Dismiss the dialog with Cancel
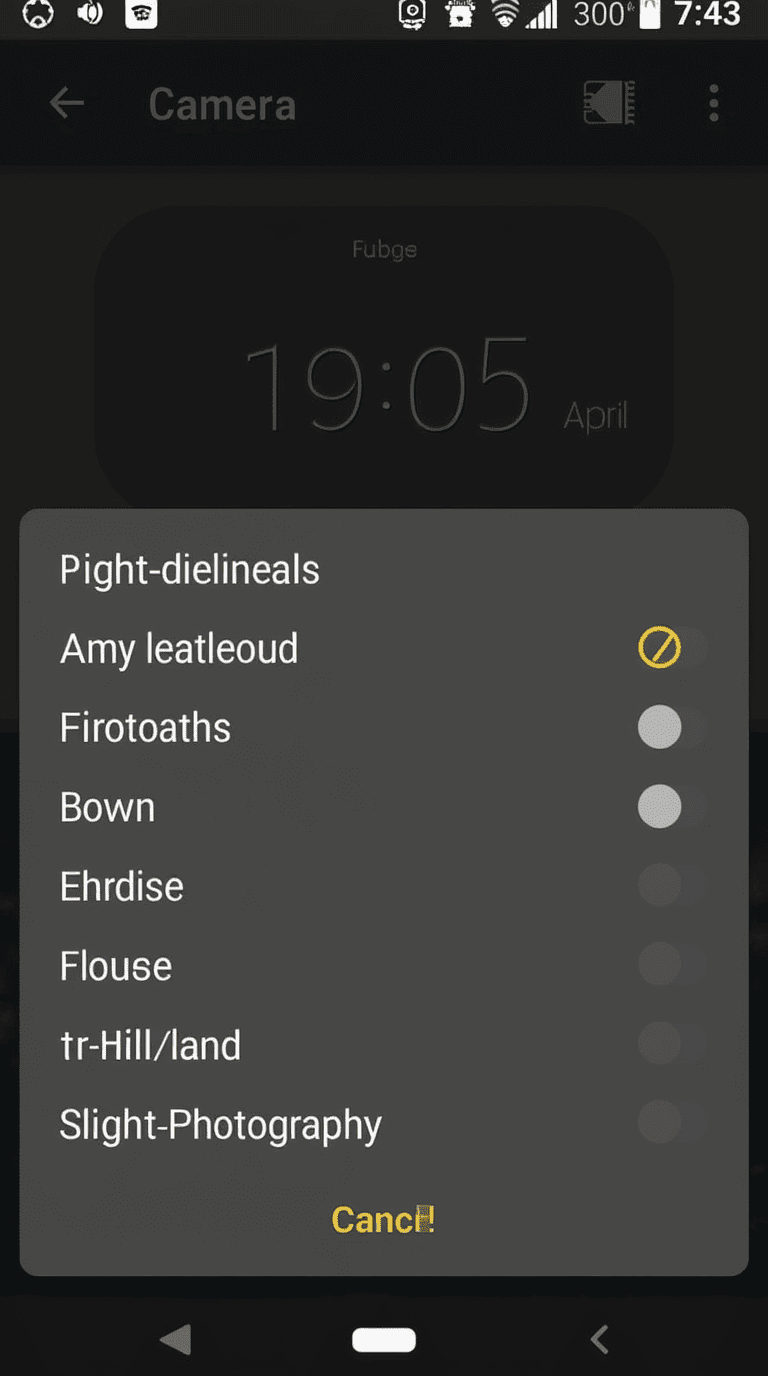This screenshot has height=1376, width=768. (x=383, y=1219)
